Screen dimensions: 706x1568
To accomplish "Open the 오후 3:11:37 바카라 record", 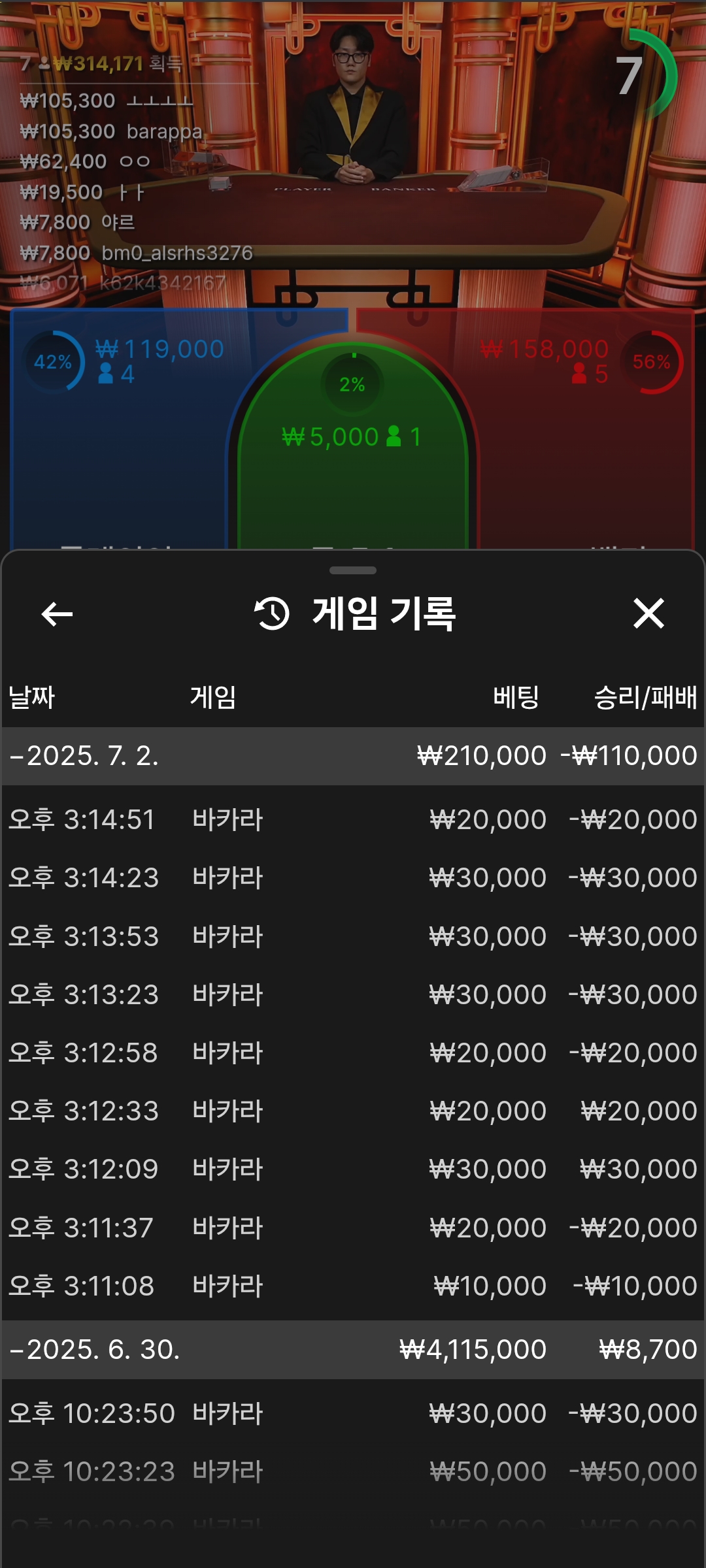I will click(x=353, y=1228).
